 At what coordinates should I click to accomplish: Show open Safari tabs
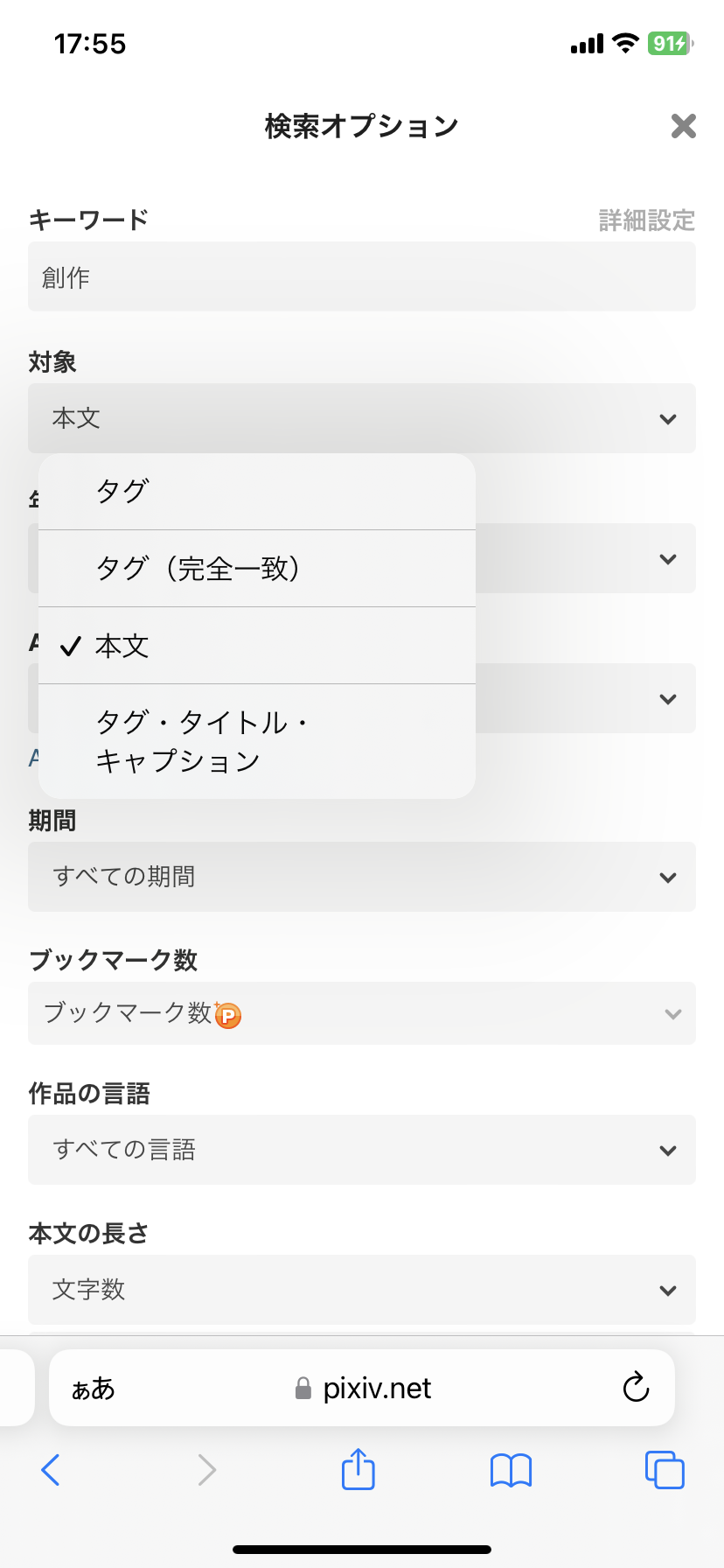pyautogui.click(x=665, y=1470)
